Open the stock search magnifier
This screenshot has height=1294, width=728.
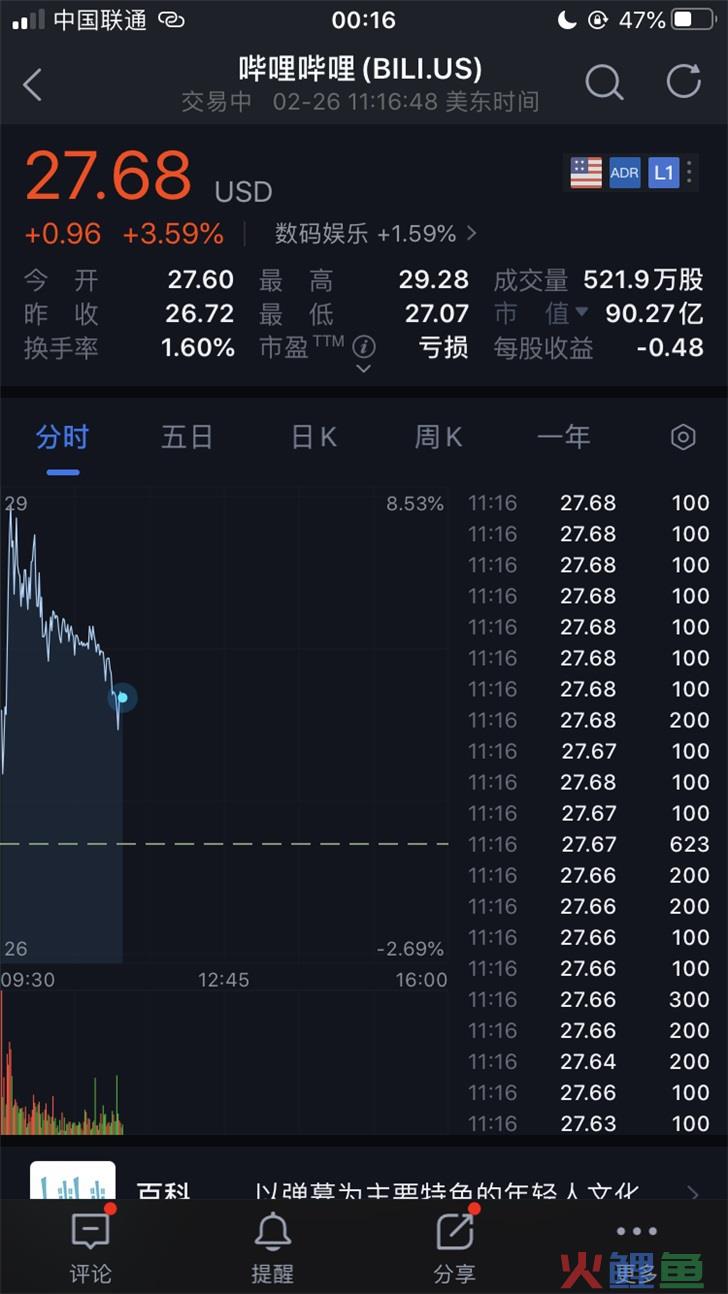(603, 83)
